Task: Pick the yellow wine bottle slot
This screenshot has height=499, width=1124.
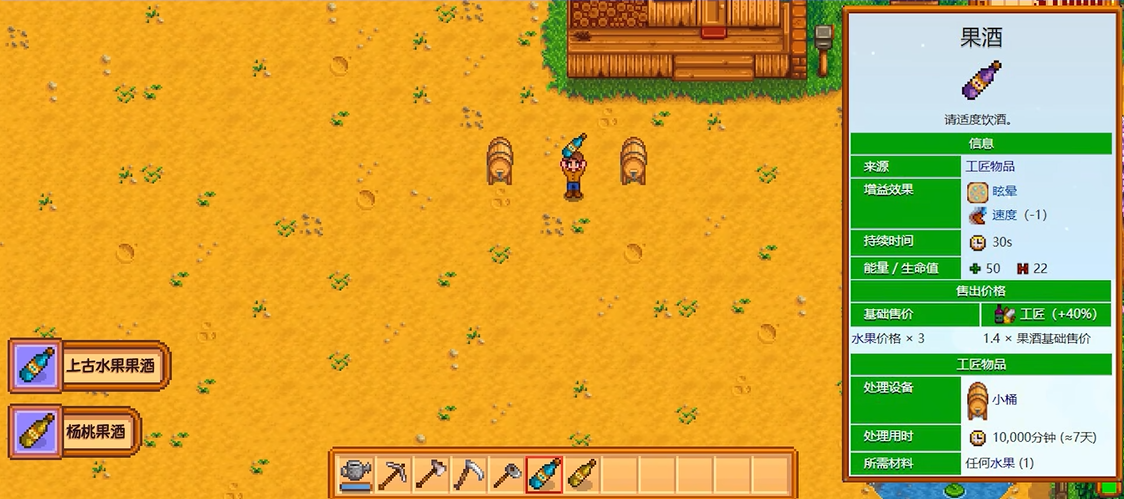Action: click(582, 471)
